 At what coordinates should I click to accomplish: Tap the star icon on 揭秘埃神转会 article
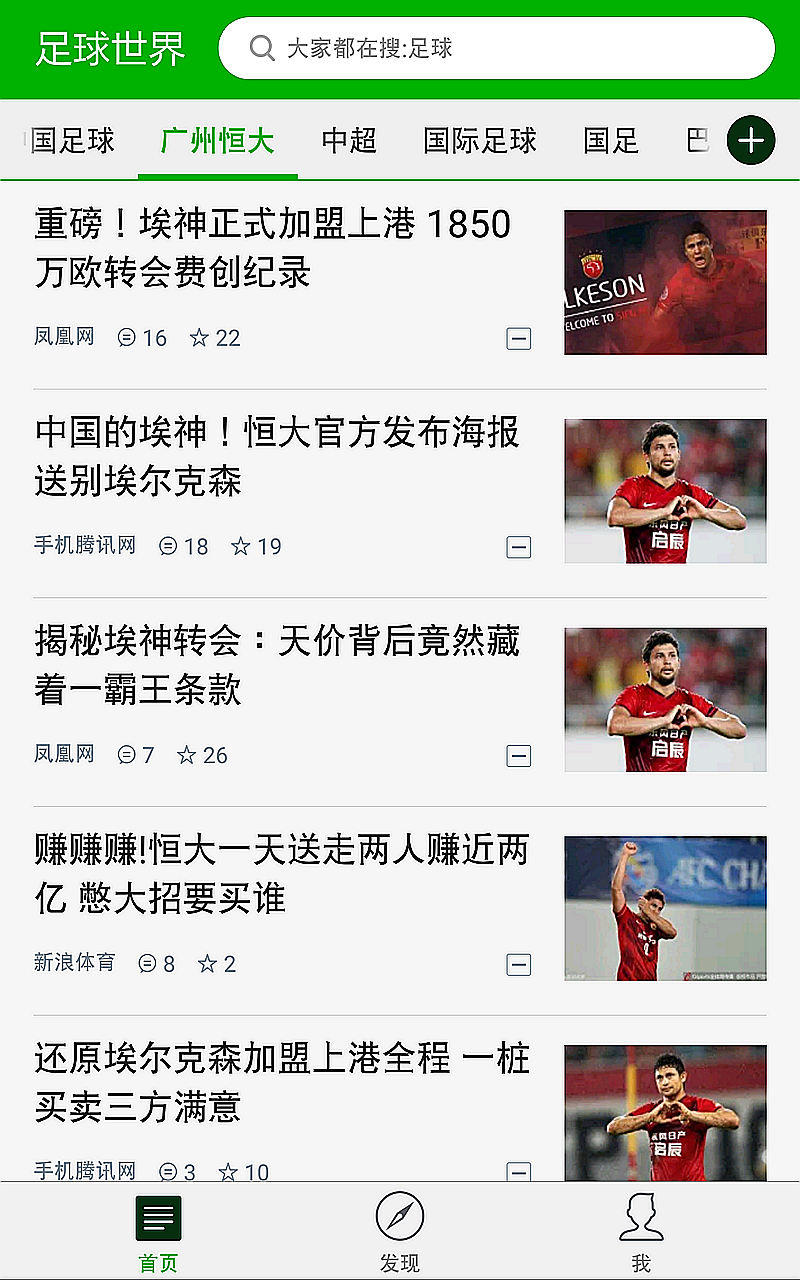click(186, 755)
